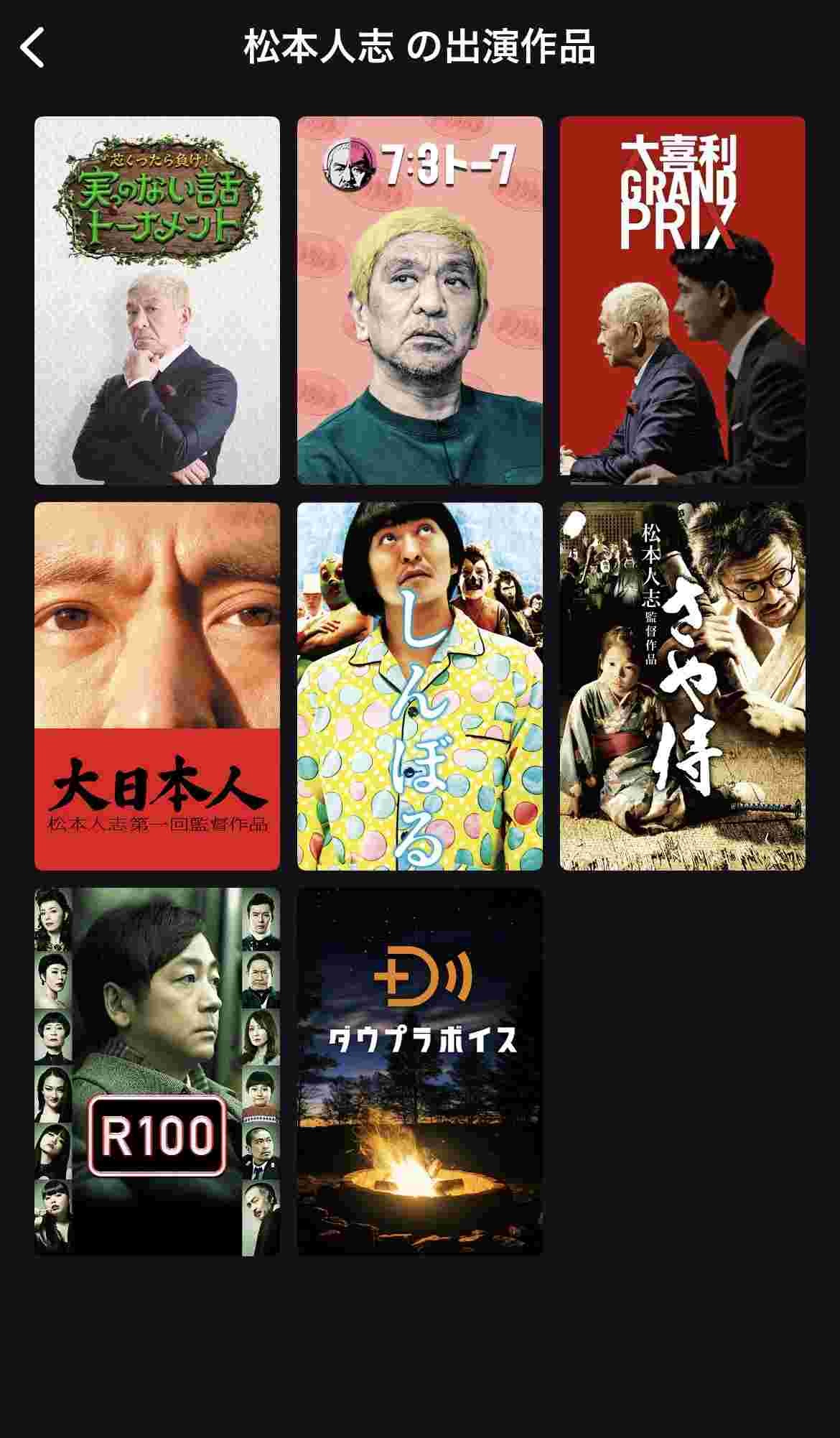Open the 実のない話トーナメント poster

click(x=157, y=300)
